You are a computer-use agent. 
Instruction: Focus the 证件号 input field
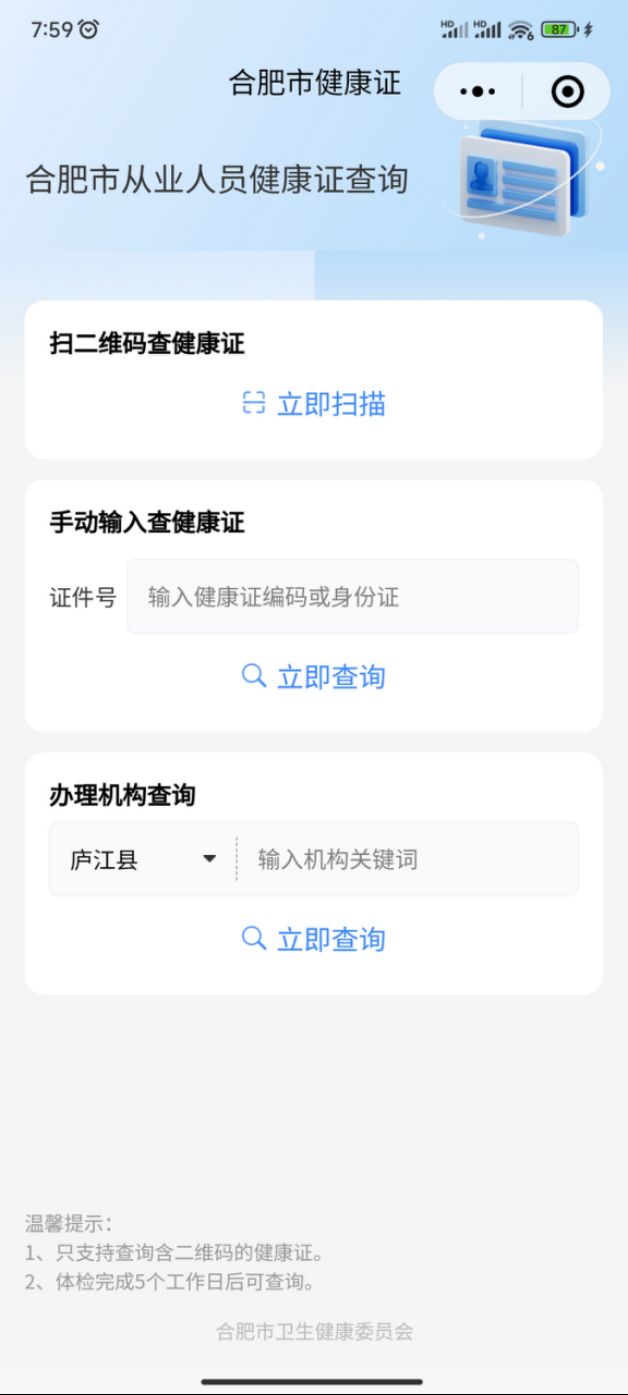(352, 597)
